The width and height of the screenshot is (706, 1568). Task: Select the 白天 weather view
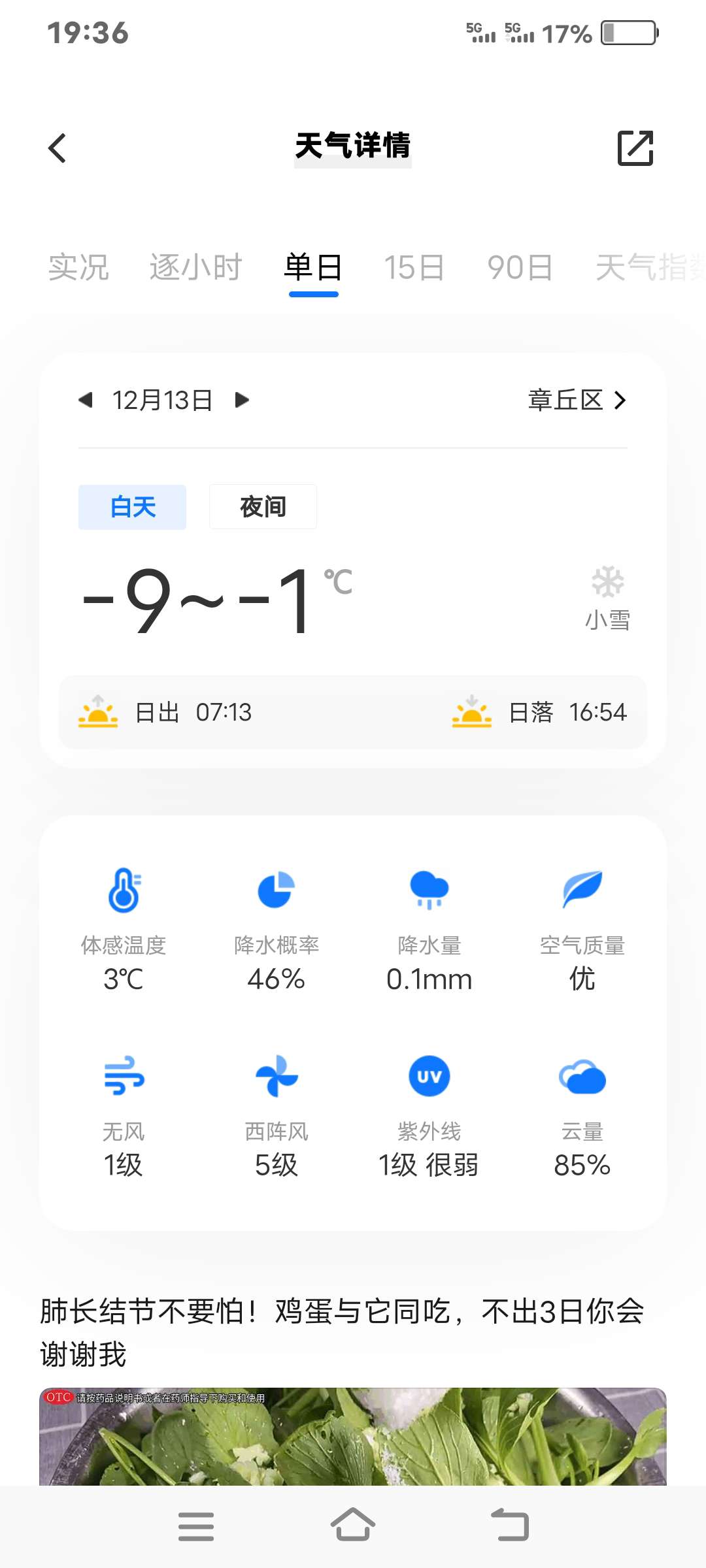pyautogui.click(x=133, y=506)
